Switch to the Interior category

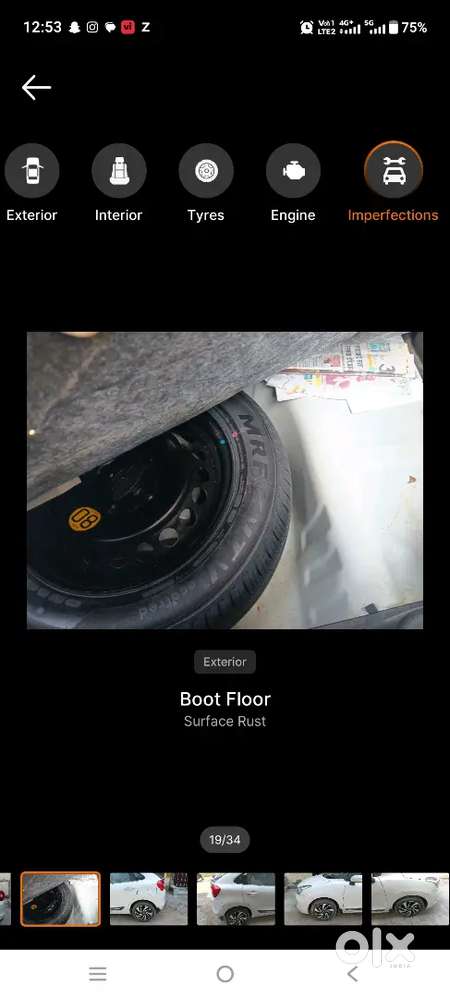coord(119,183)
